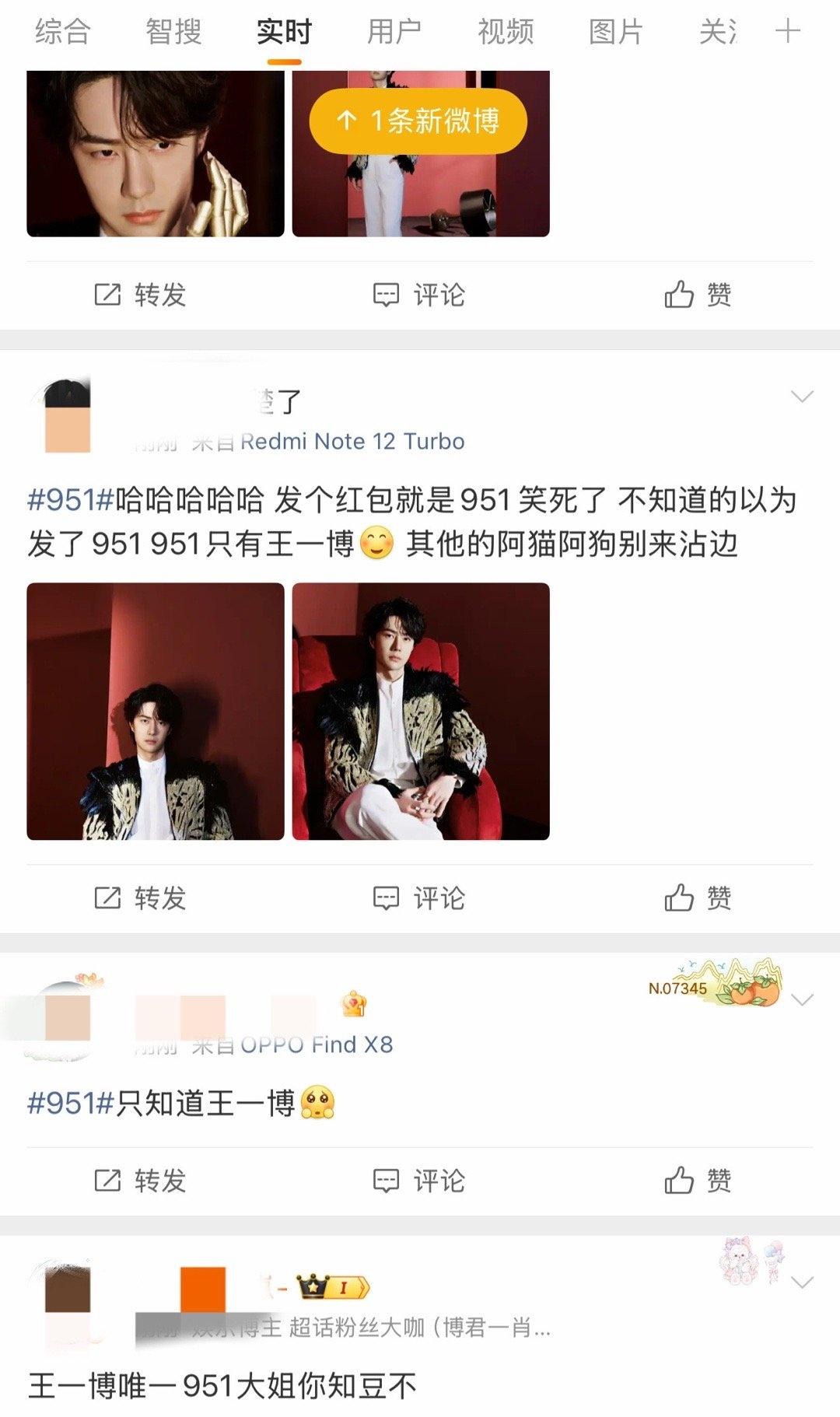Tap the comment icon below Wang Yibo photos
The height and width of the screenshot is (1417, 840).
point(387,898)
